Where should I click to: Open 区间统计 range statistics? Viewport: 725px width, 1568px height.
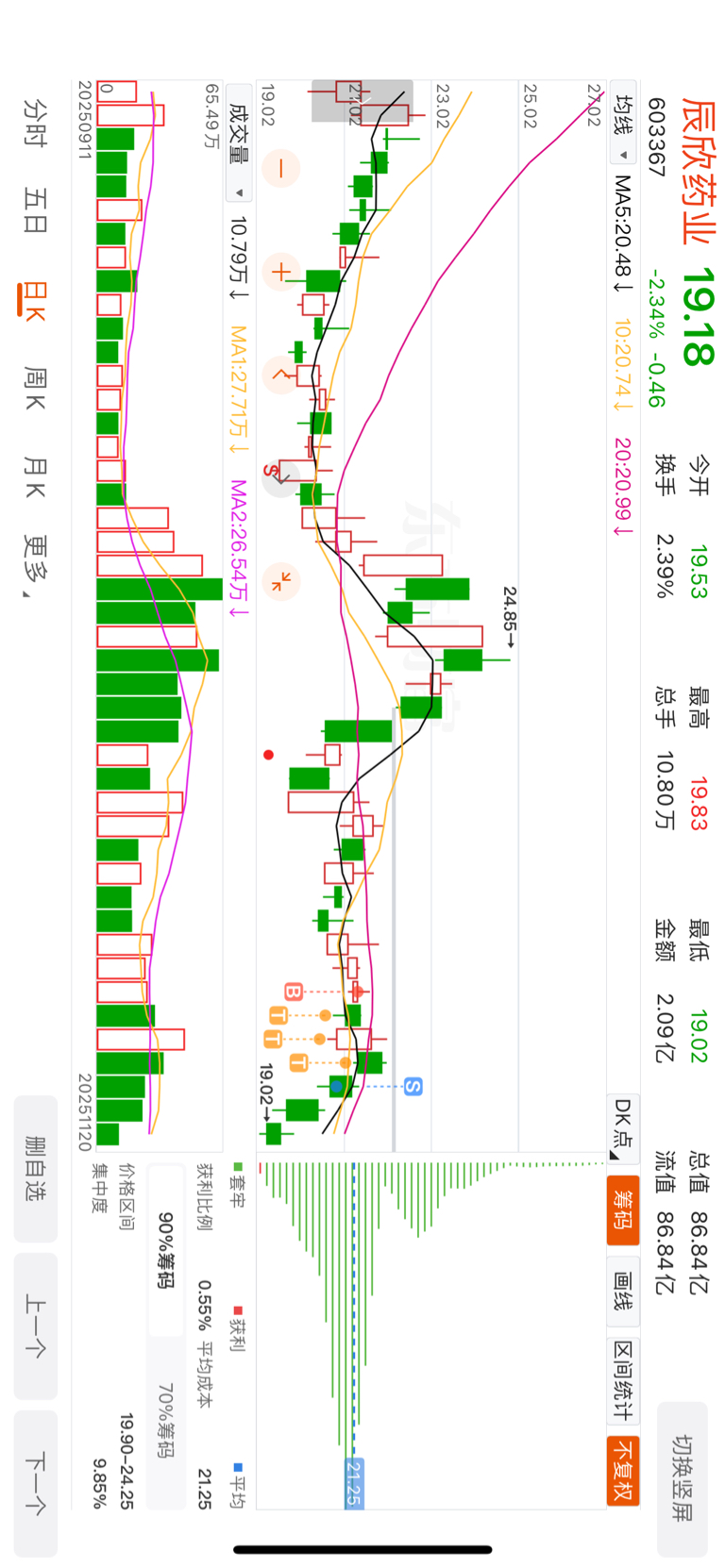(x=623, y=1378)
